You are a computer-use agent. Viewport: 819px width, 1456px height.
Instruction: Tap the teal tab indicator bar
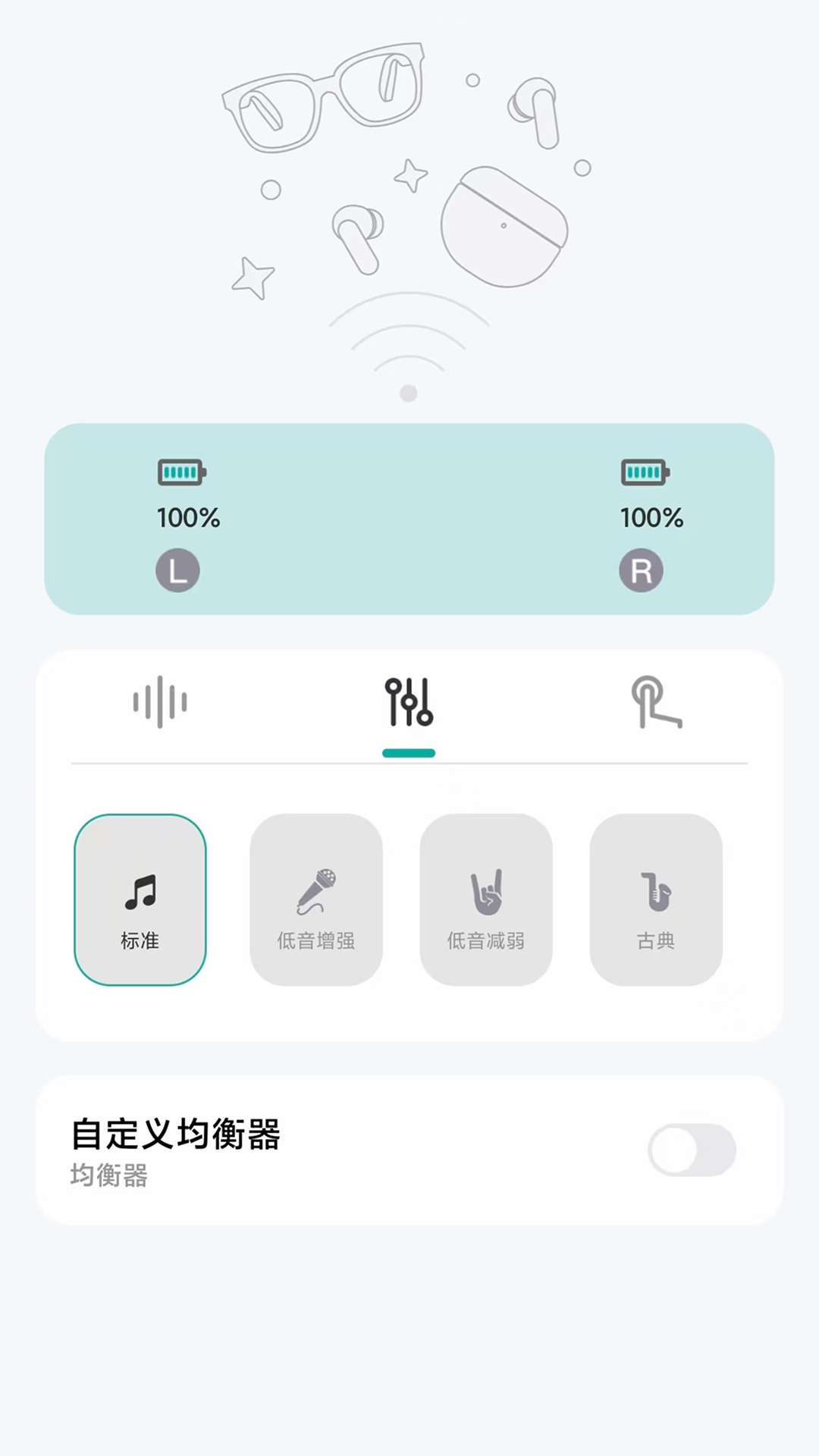point(409,752)
